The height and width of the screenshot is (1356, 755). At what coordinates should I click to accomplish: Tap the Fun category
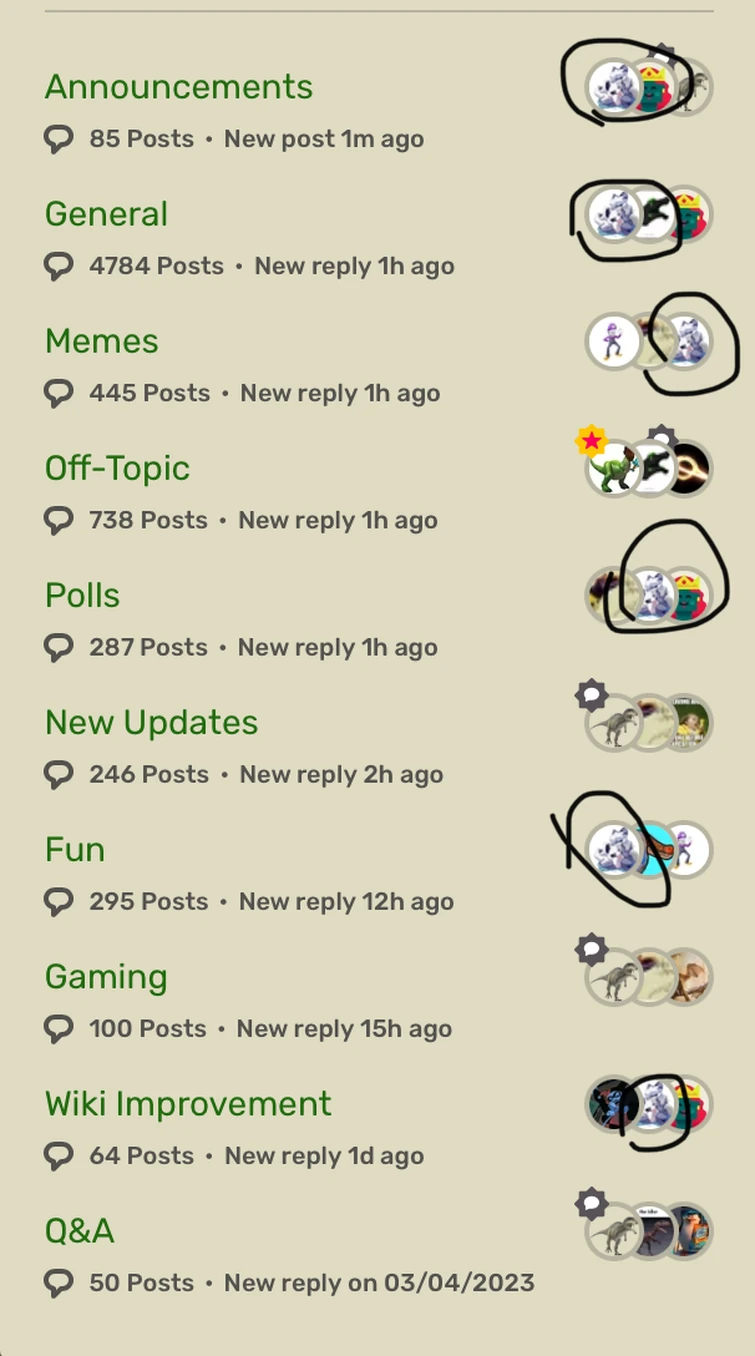[x=75, y=849]
